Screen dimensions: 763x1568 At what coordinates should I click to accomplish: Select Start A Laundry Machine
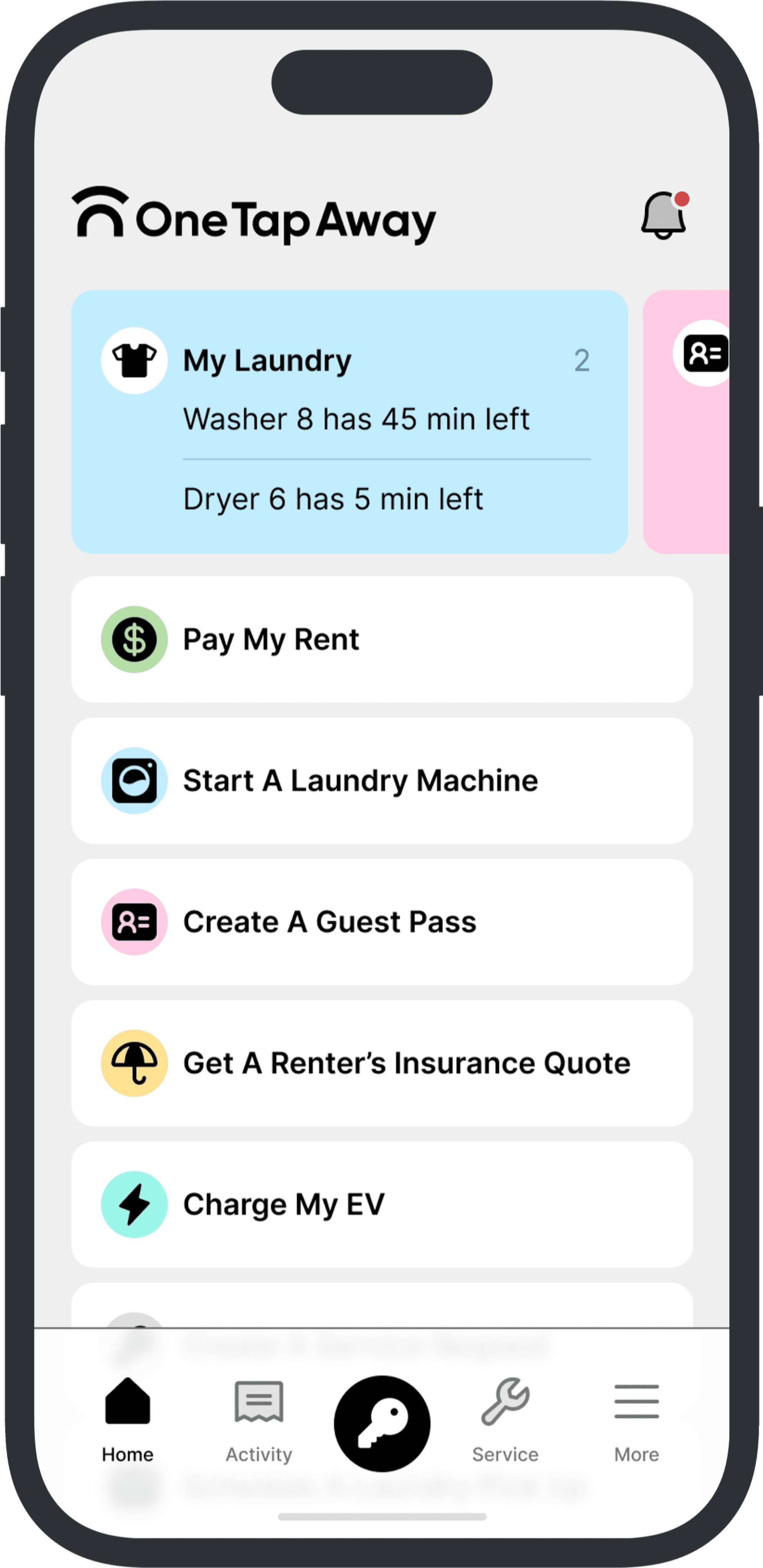point(381,780)
